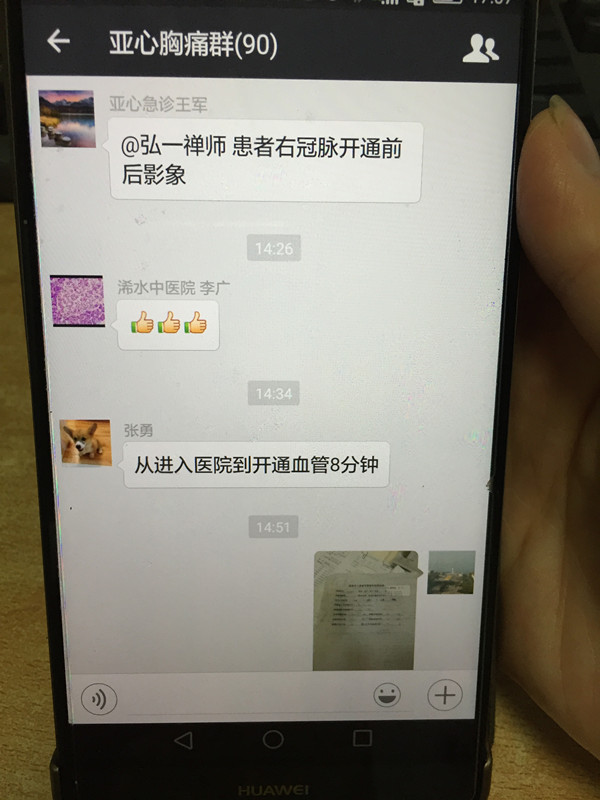Go back from 亚心胸痛群 chat

pos(59,42)
